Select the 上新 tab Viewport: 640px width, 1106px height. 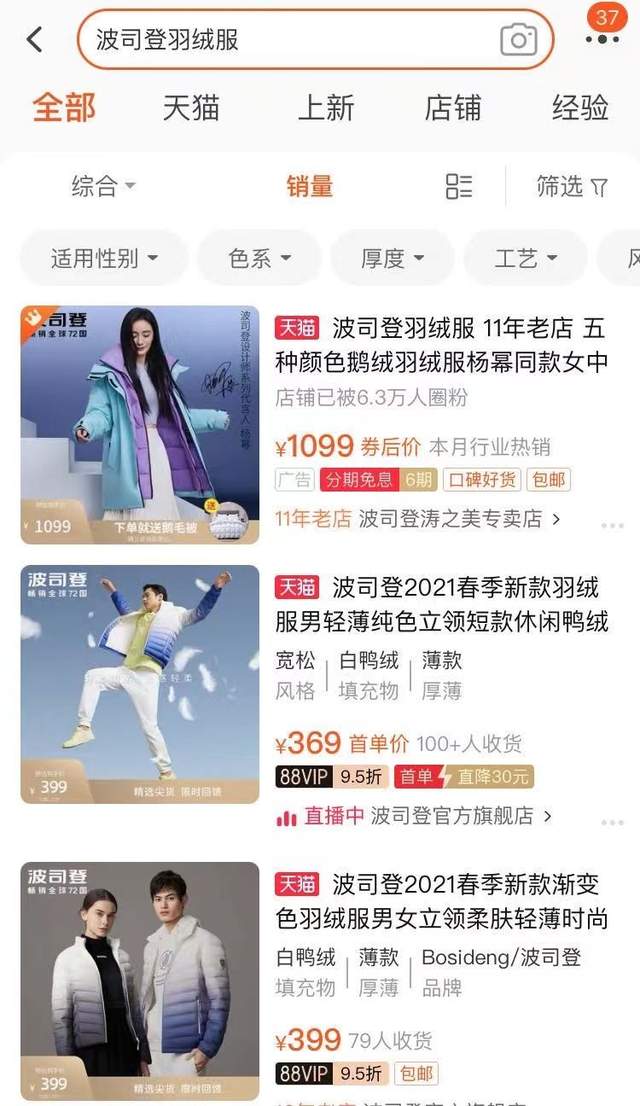[x=326, y=108]
